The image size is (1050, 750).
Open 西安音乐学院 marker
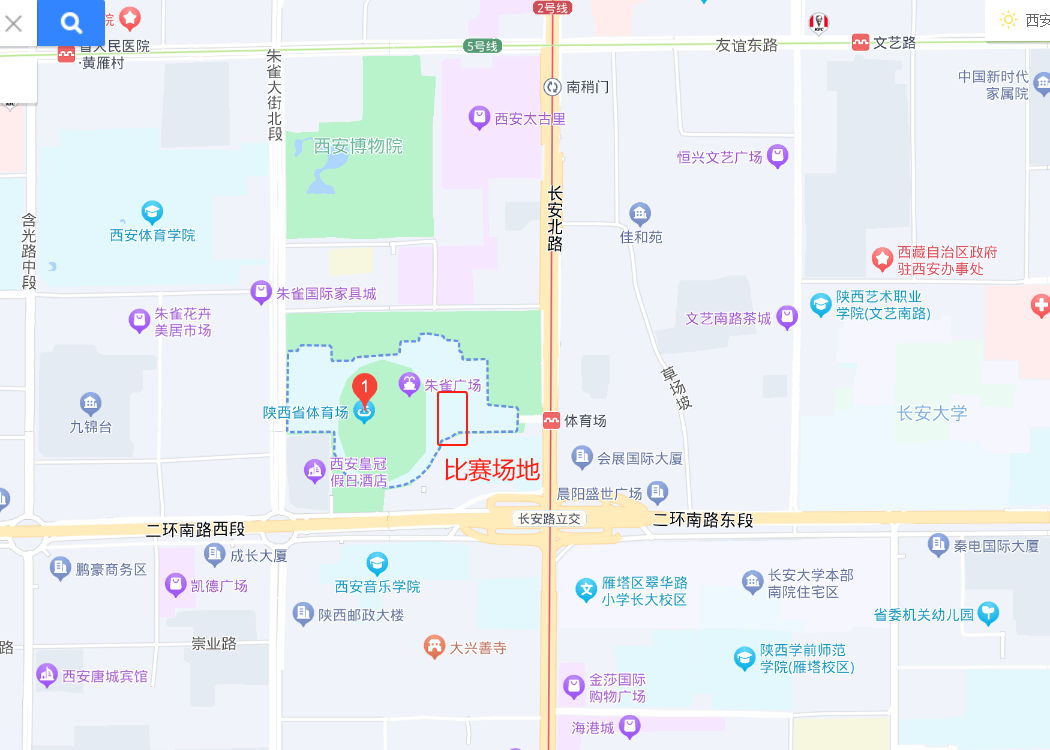pyautogui.click(x=377, y=564)
